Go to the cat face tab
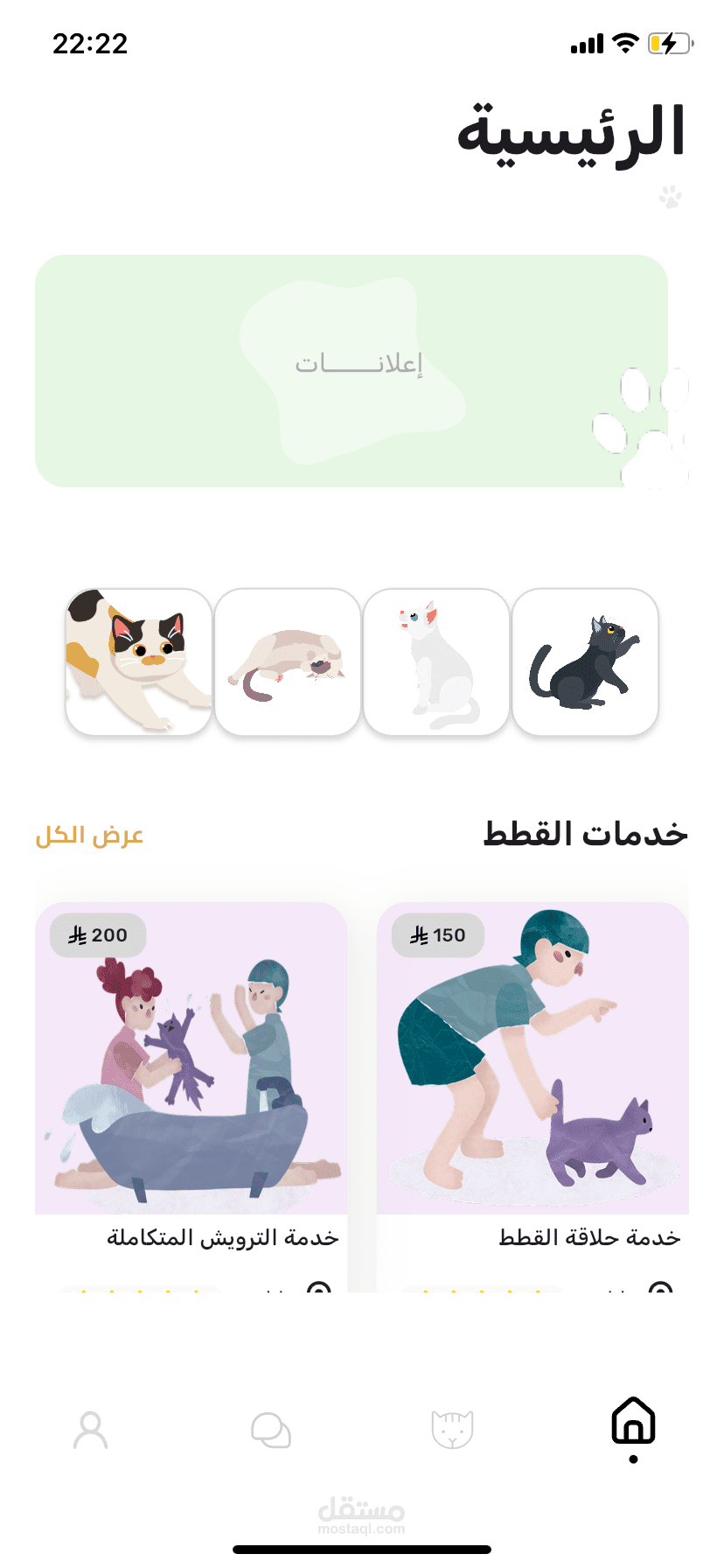This screenshot has width=724, height=1568. (x=452, y=1429)
